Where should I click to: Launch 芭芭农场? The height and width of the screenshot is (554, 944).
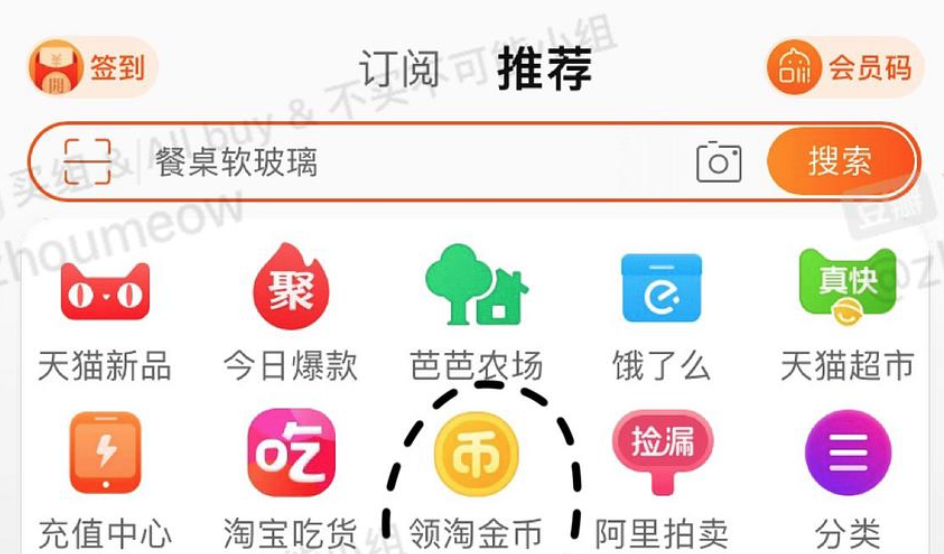point(476,312)
